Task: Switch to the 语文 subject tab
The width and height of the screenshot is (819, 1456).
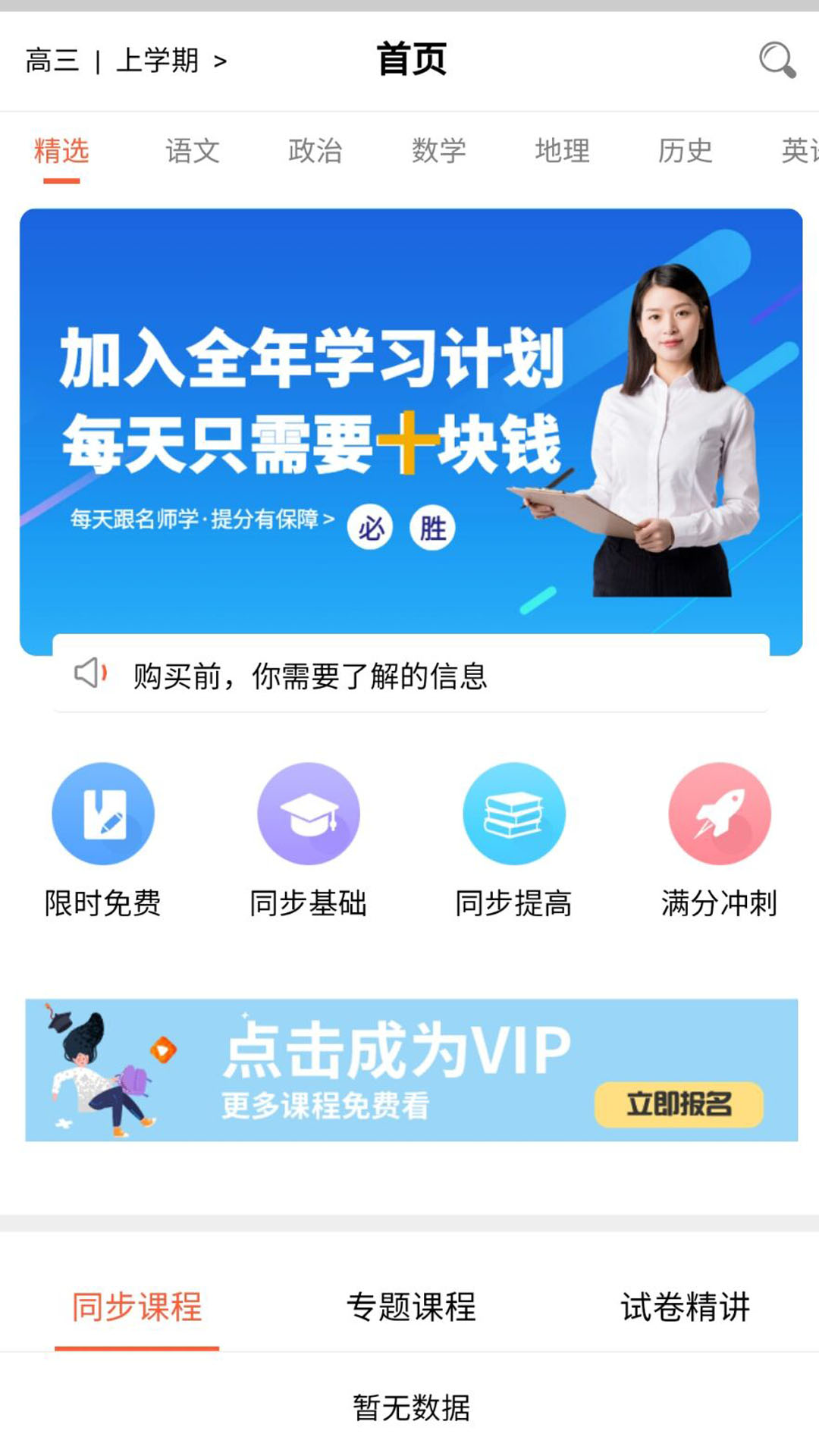Action: tap(194, 150)
